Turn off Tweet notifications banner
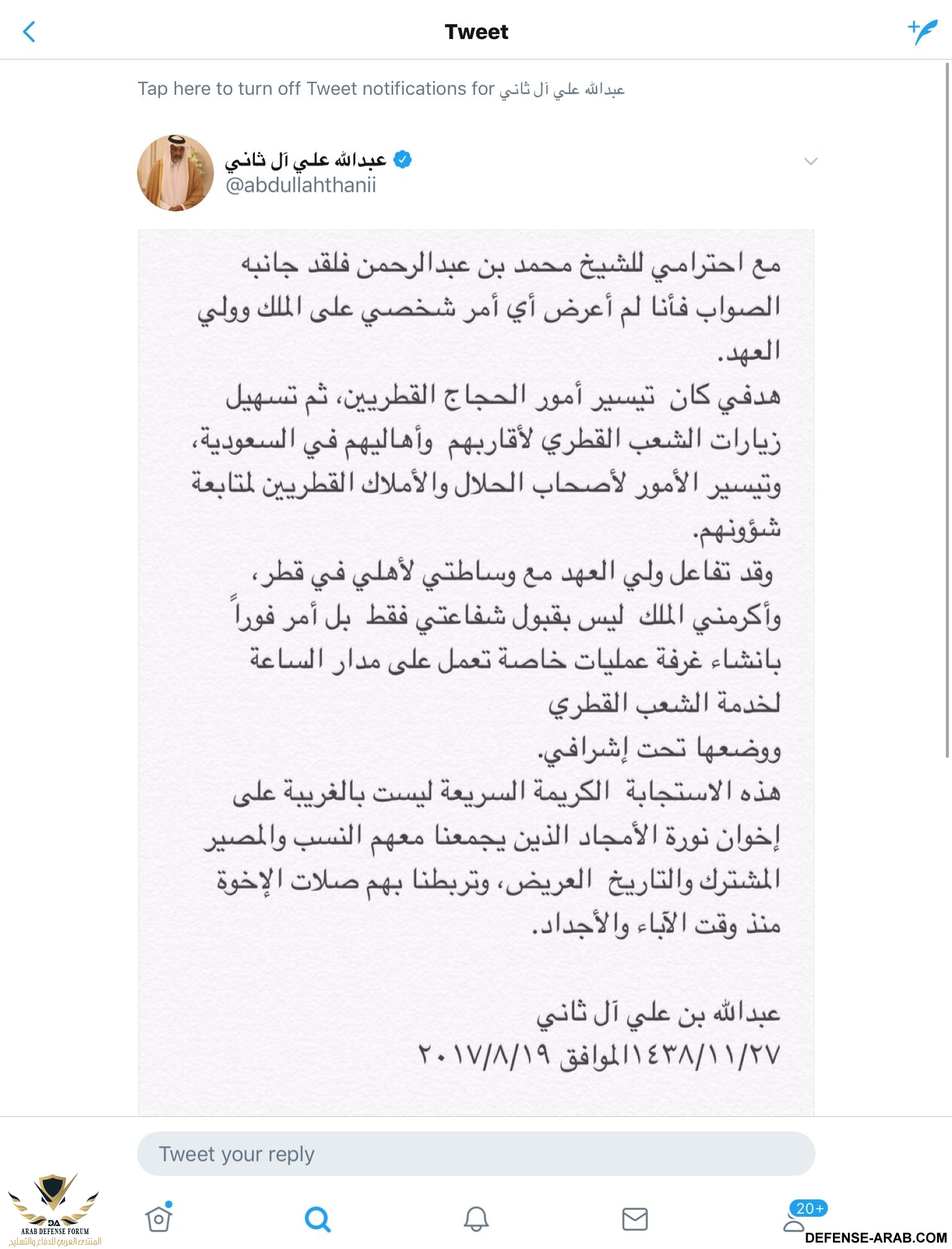The height and width of the screenshot is (1249, 952). click(380, 89)
